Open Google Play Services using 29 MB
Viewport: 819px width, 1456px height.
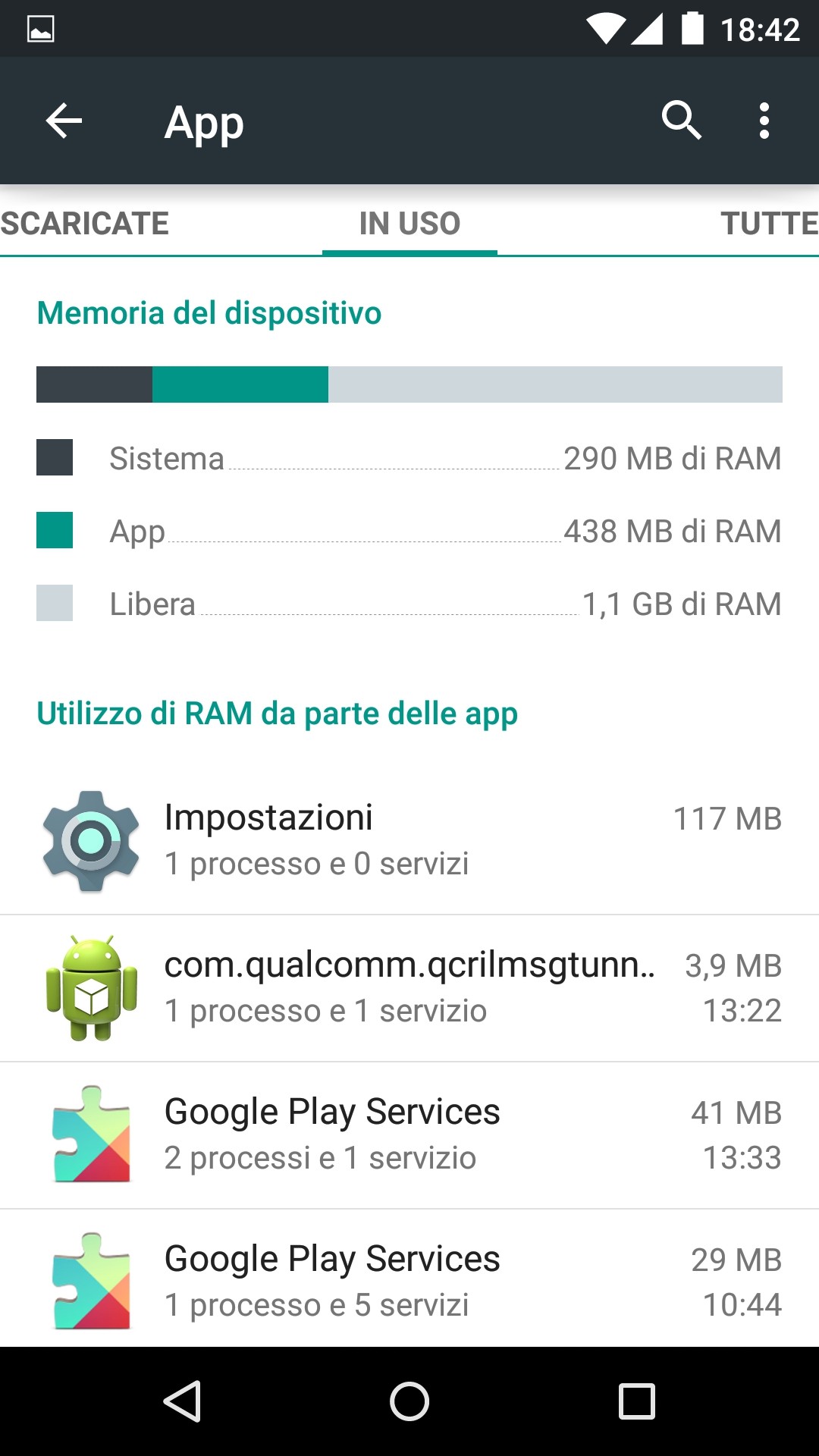click(409, 1279)
